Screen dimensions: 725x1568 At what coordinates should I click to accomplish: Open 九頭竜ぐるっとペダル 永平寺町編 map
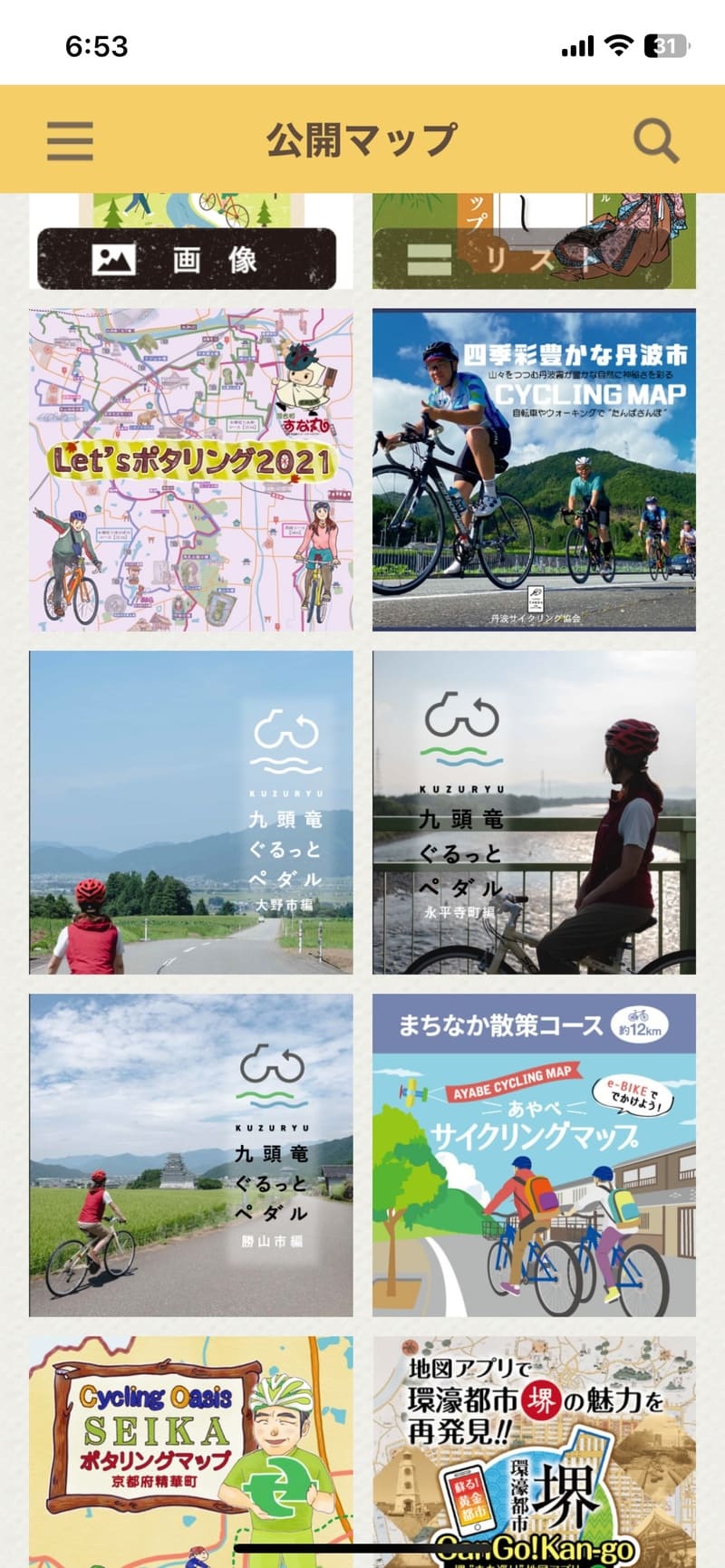534,813
